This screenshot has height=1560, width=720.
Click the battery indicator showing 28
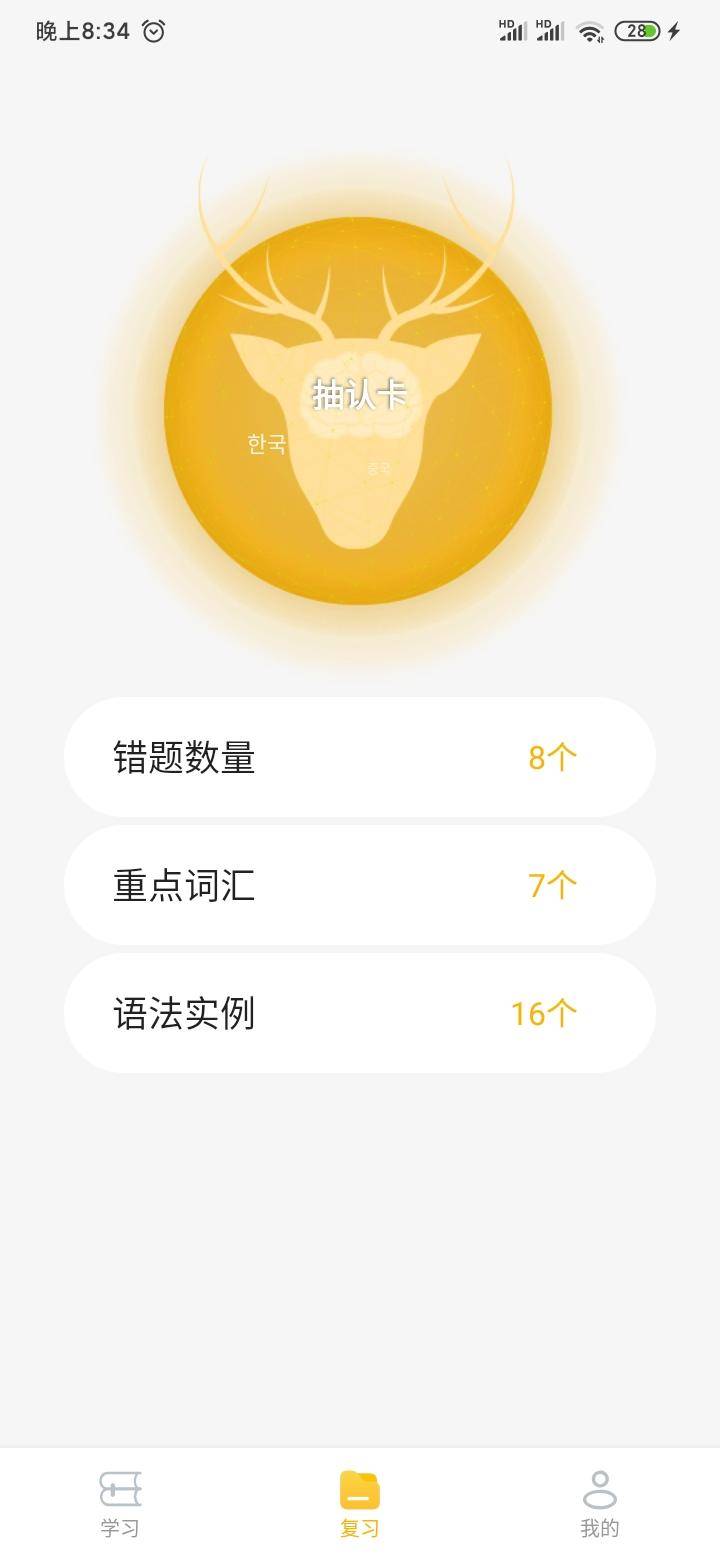tap(639, 30)
